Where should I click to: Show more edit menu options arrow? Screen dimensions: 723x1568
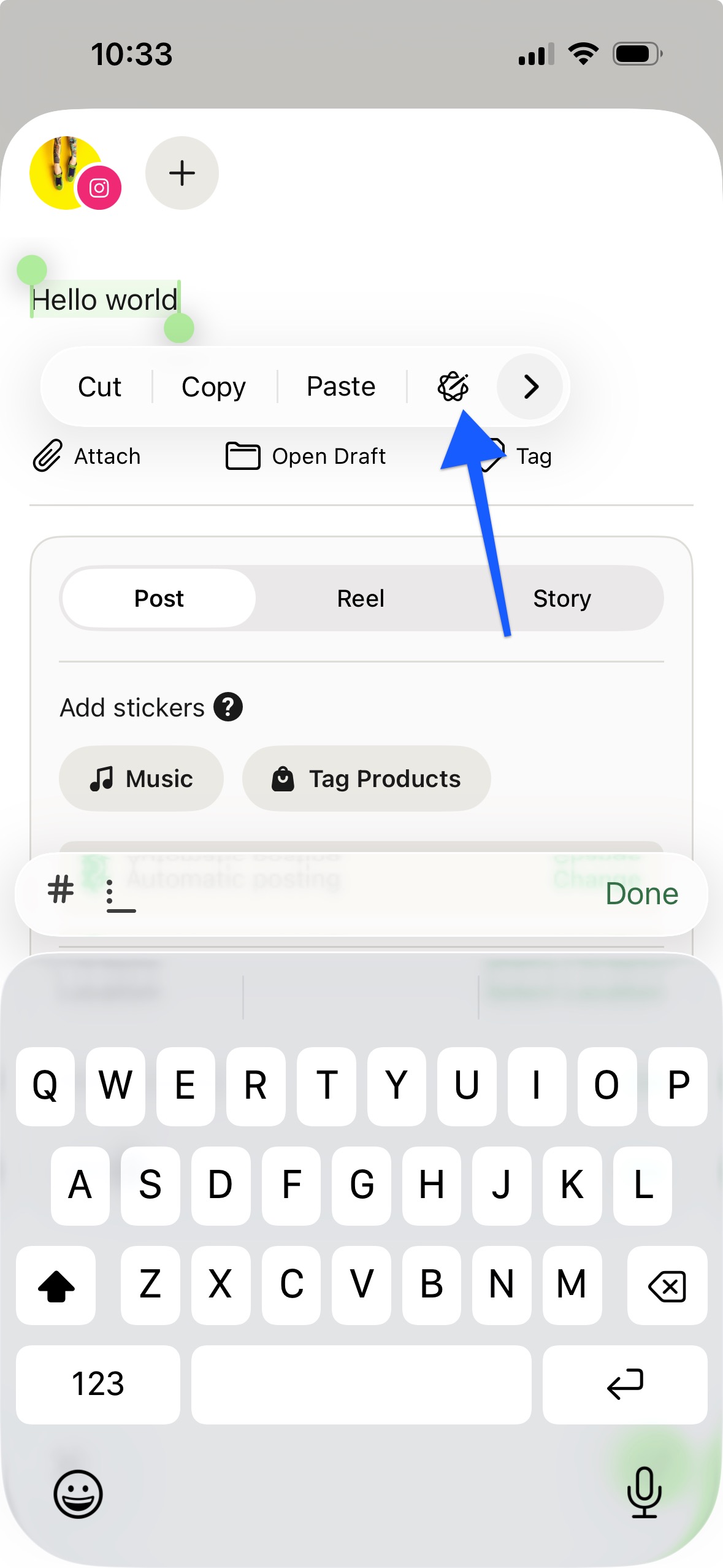(x=530, y=387)
